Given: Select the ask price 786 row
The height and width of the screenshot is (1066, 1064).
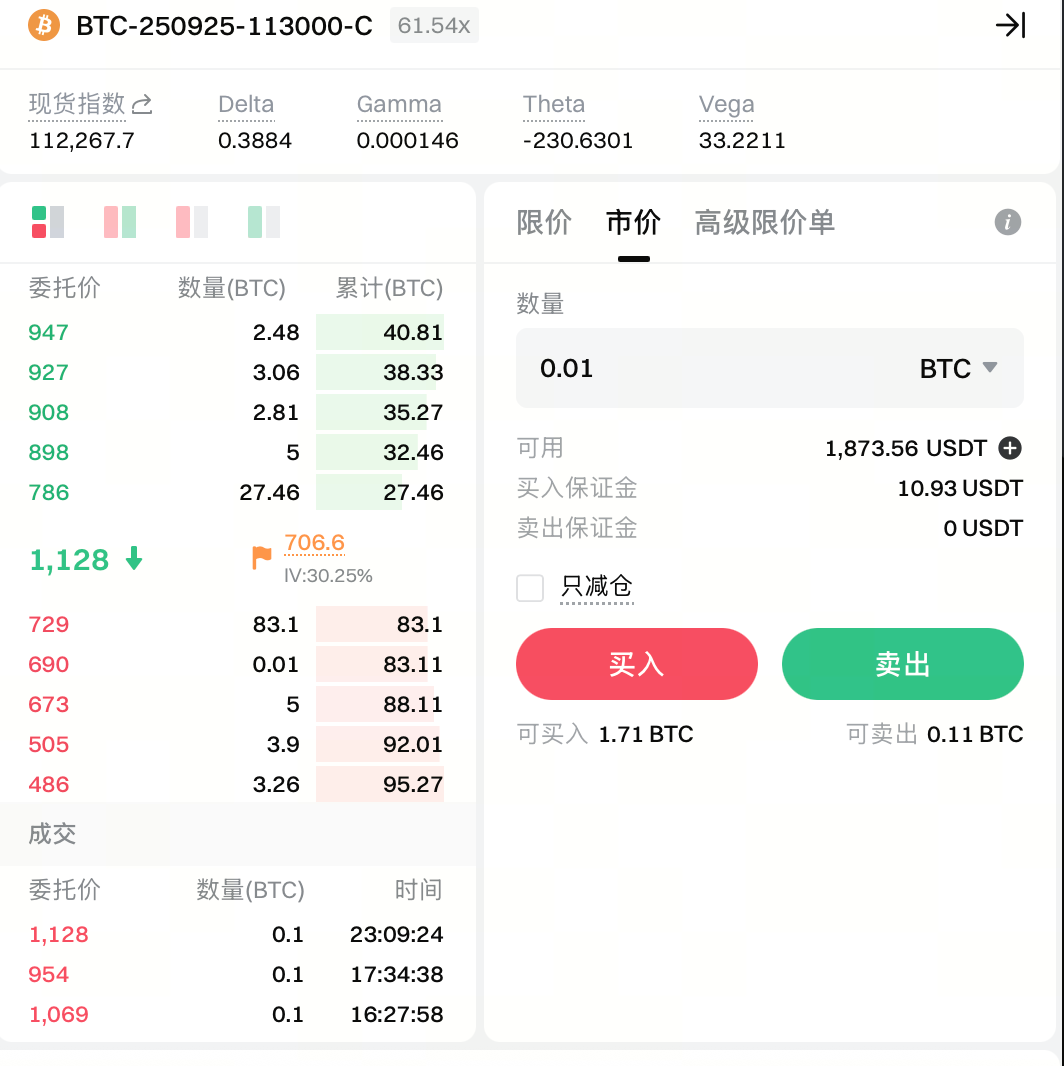Looking at the screenshot, I should 236,492.
